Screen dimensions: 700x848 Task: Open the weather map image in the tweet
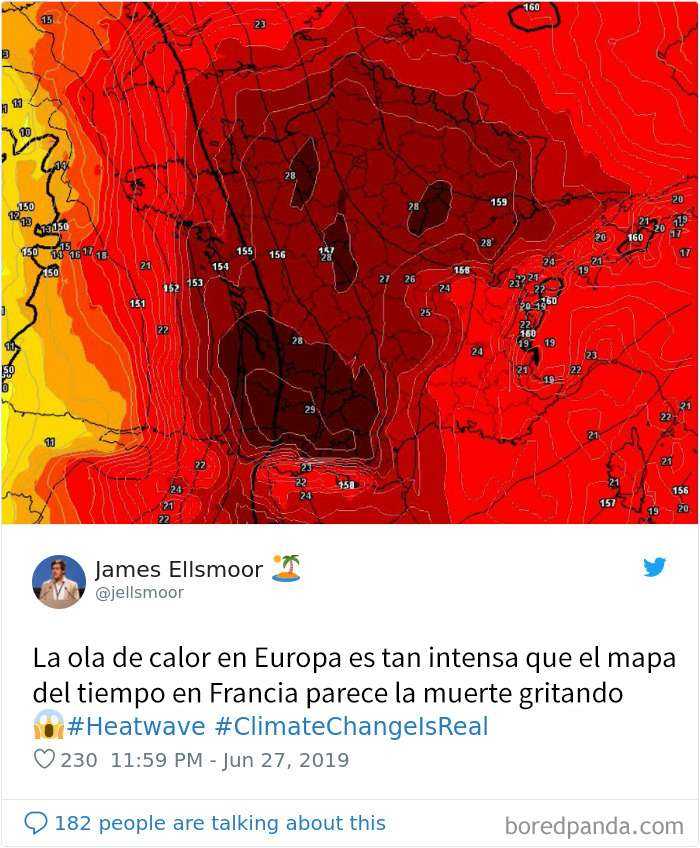tap(350, 262)
